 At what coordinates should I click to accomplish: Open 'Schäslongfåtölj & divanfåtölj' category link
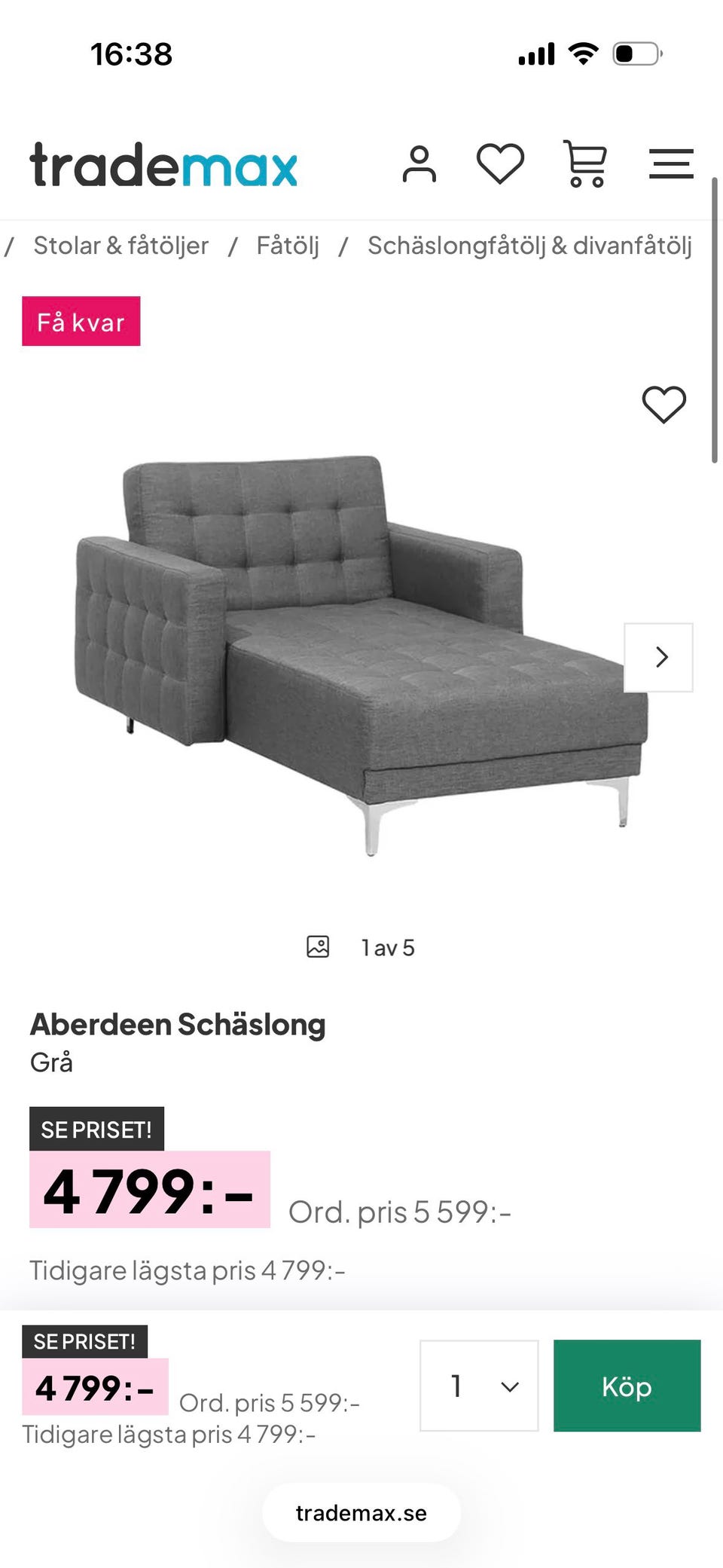tap(529, 245)
